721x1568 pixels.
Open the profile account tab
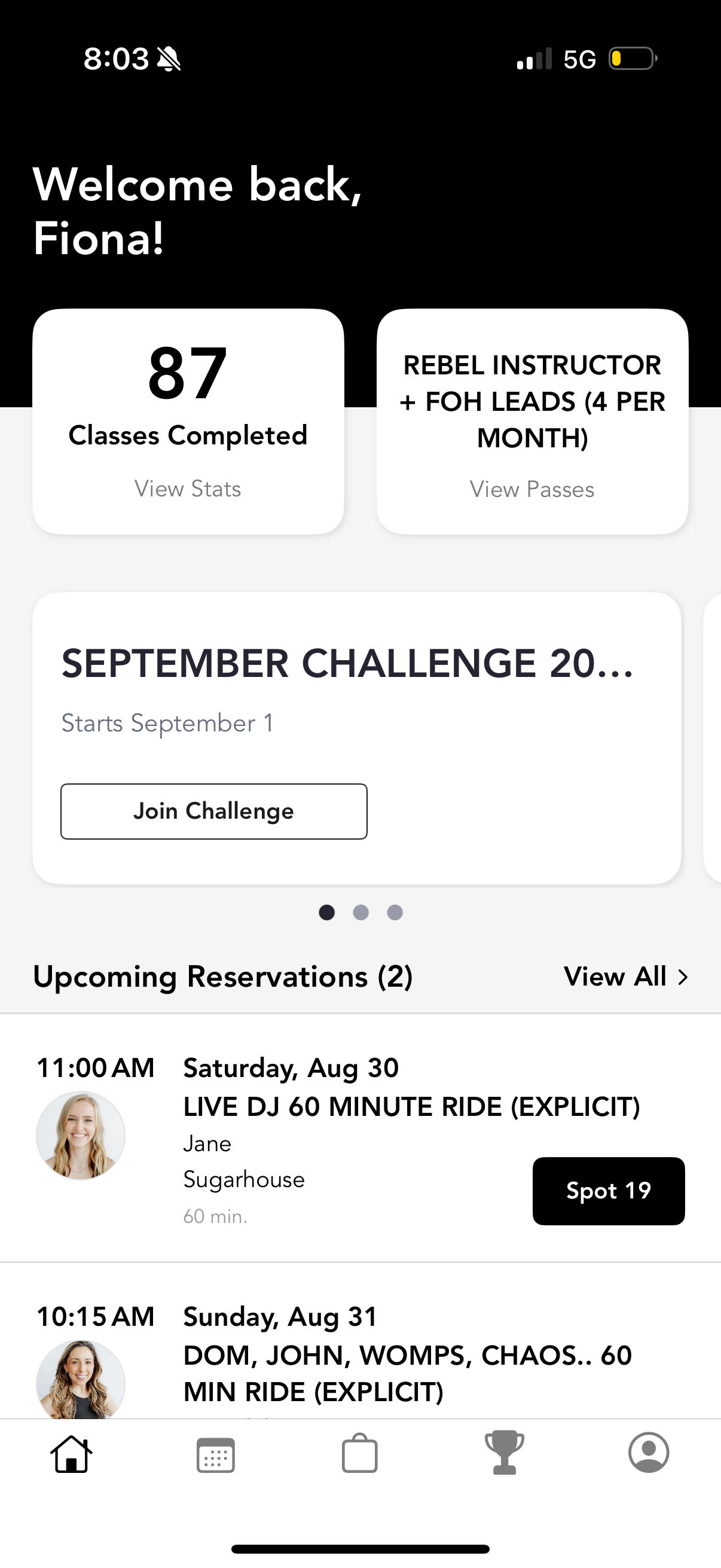[649, 1454]
